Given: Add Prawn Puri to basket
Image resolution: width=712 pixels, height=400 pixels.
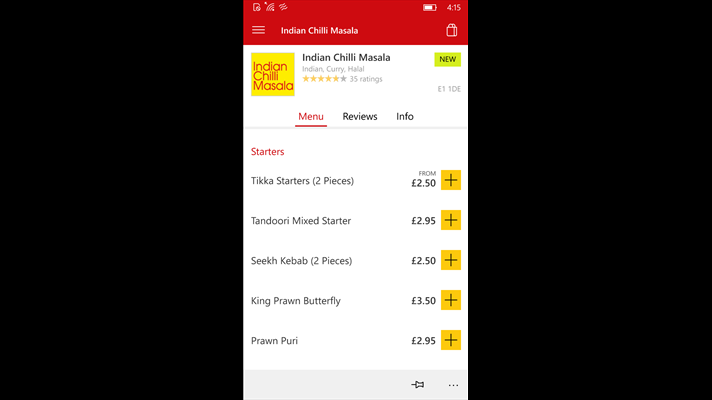Looking at the screenshot, I should [451, 340].
